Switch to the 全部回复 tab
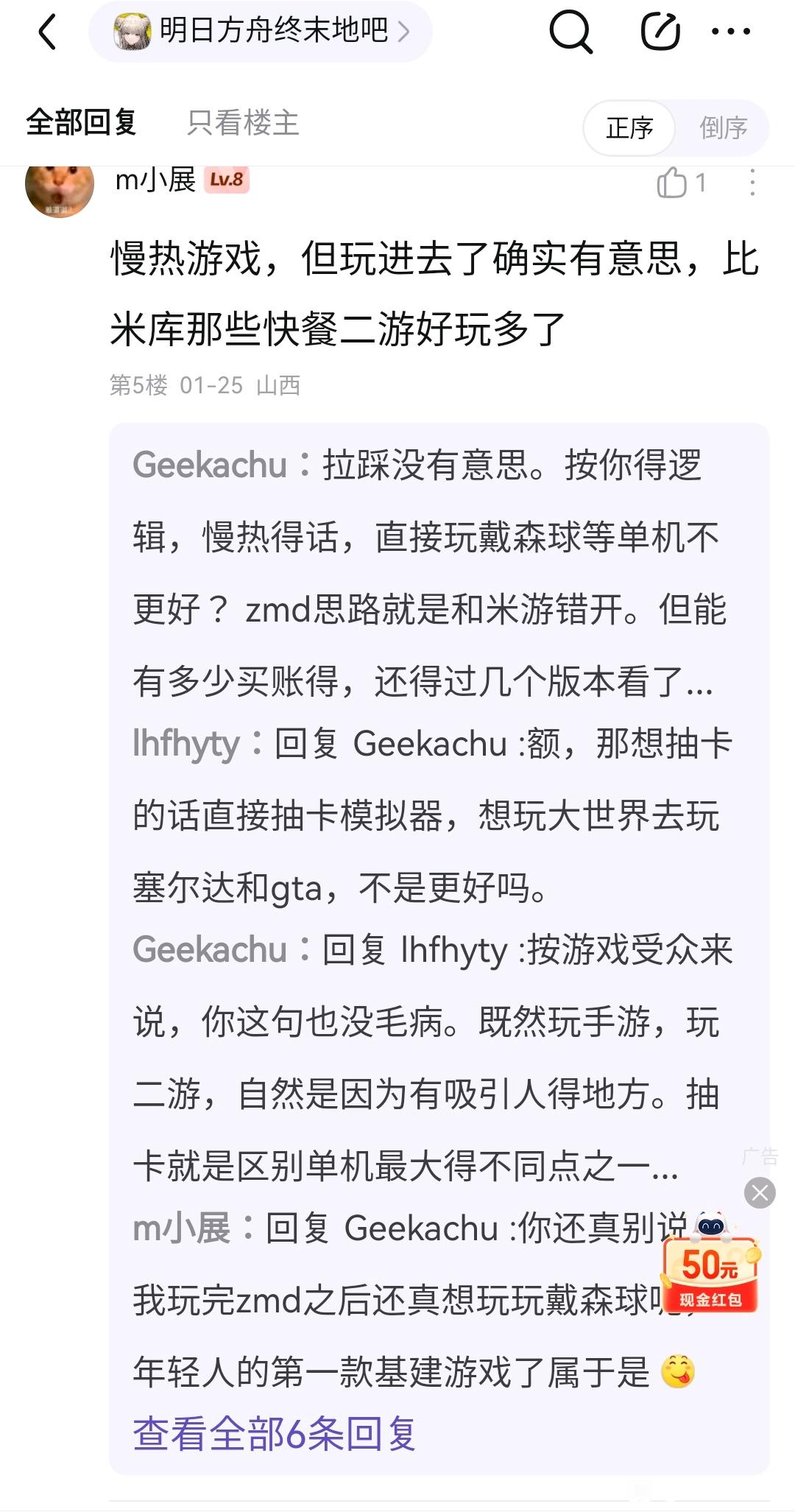The height and width of the screenshot is (1512, 795). pos(82,122)
